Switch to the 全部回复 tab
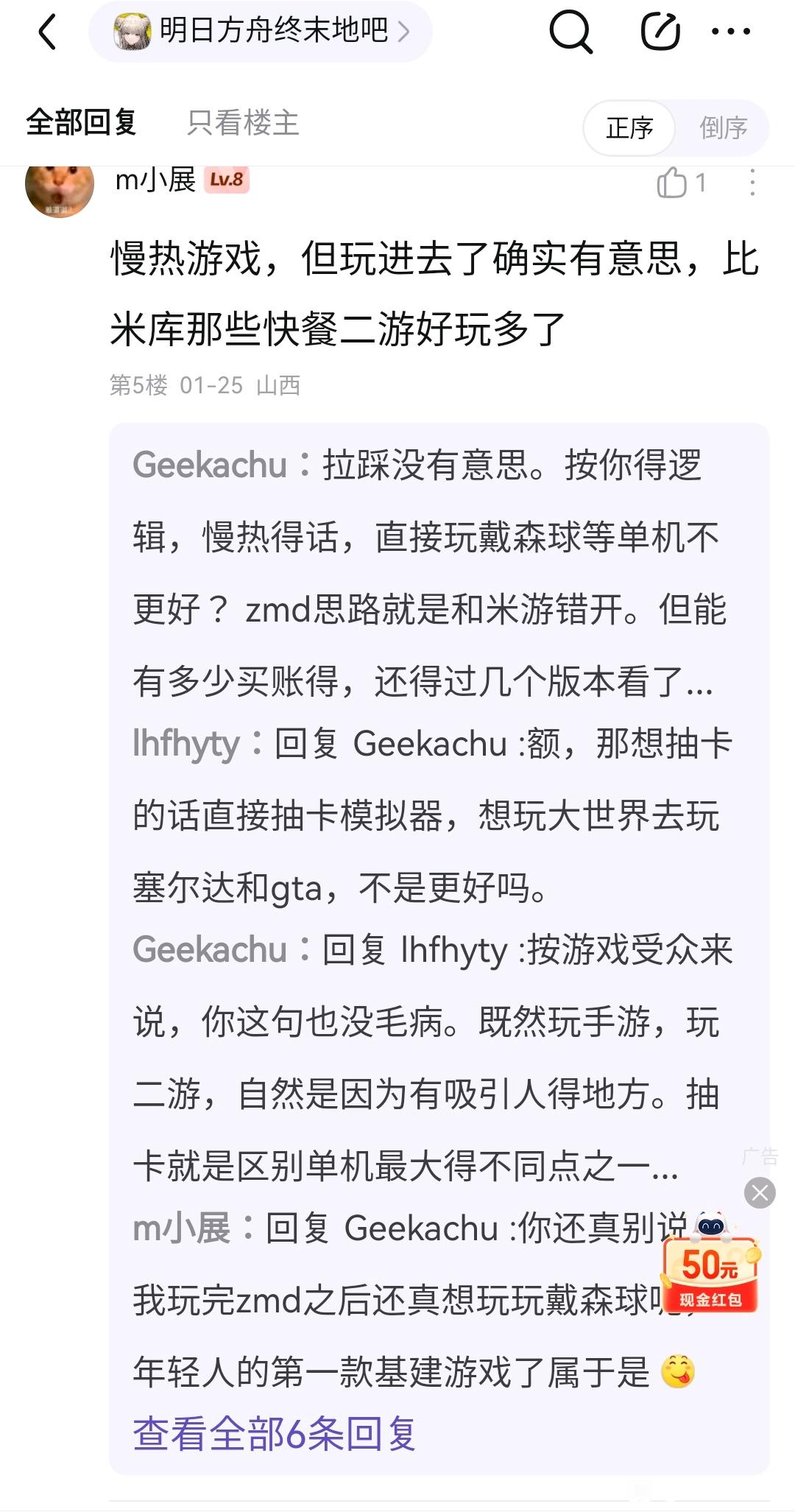The height and width of the screenshot is (1512, 795). pos(82,122)
